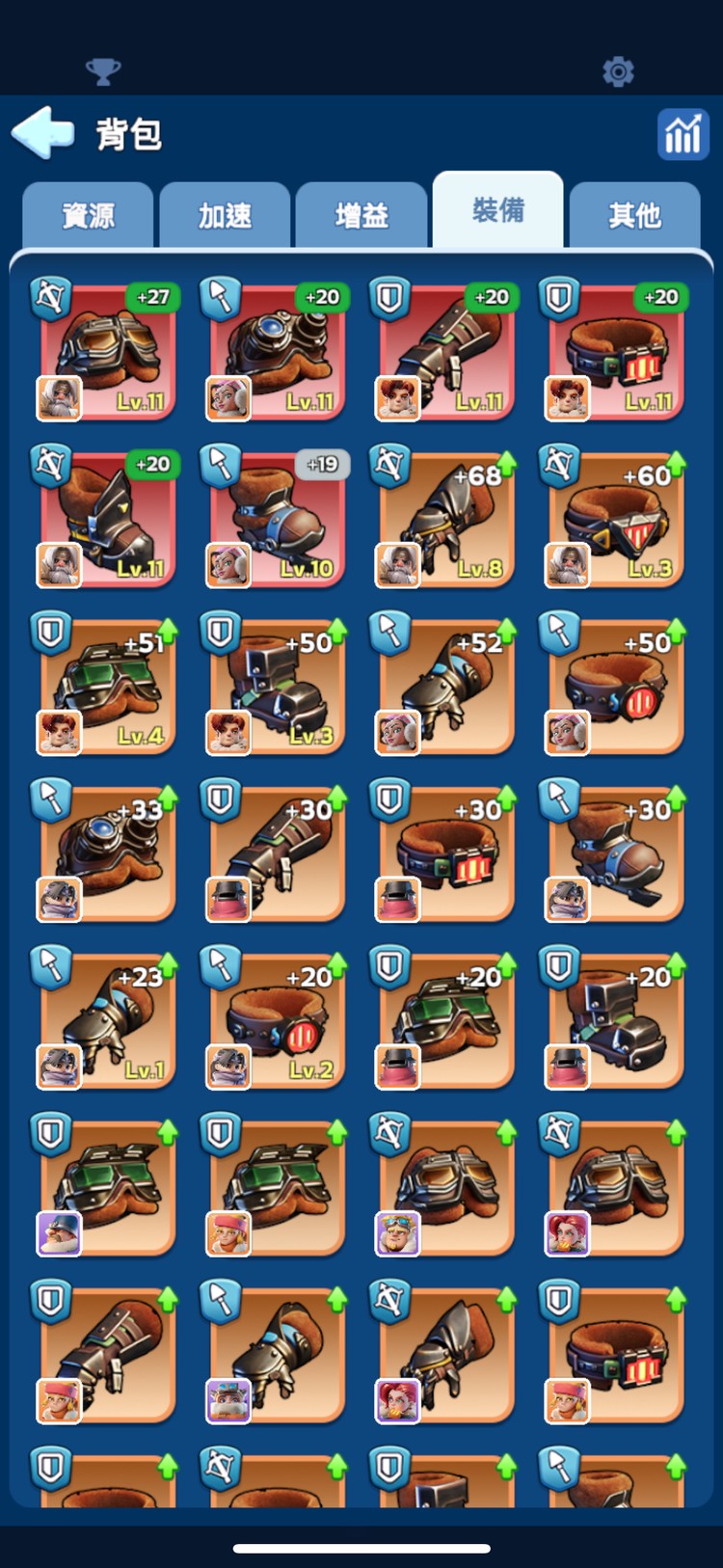Switch to the 增益 tab
Screen dimensions: 723x1568
click(361, 215)
